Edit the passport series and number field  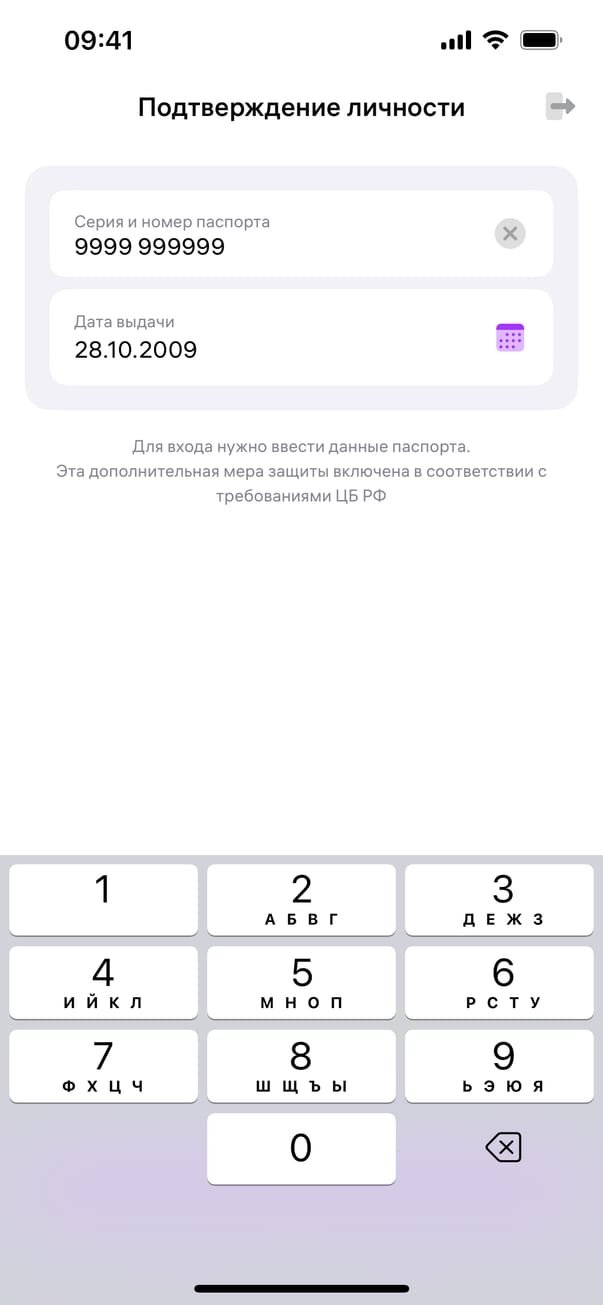270,234
